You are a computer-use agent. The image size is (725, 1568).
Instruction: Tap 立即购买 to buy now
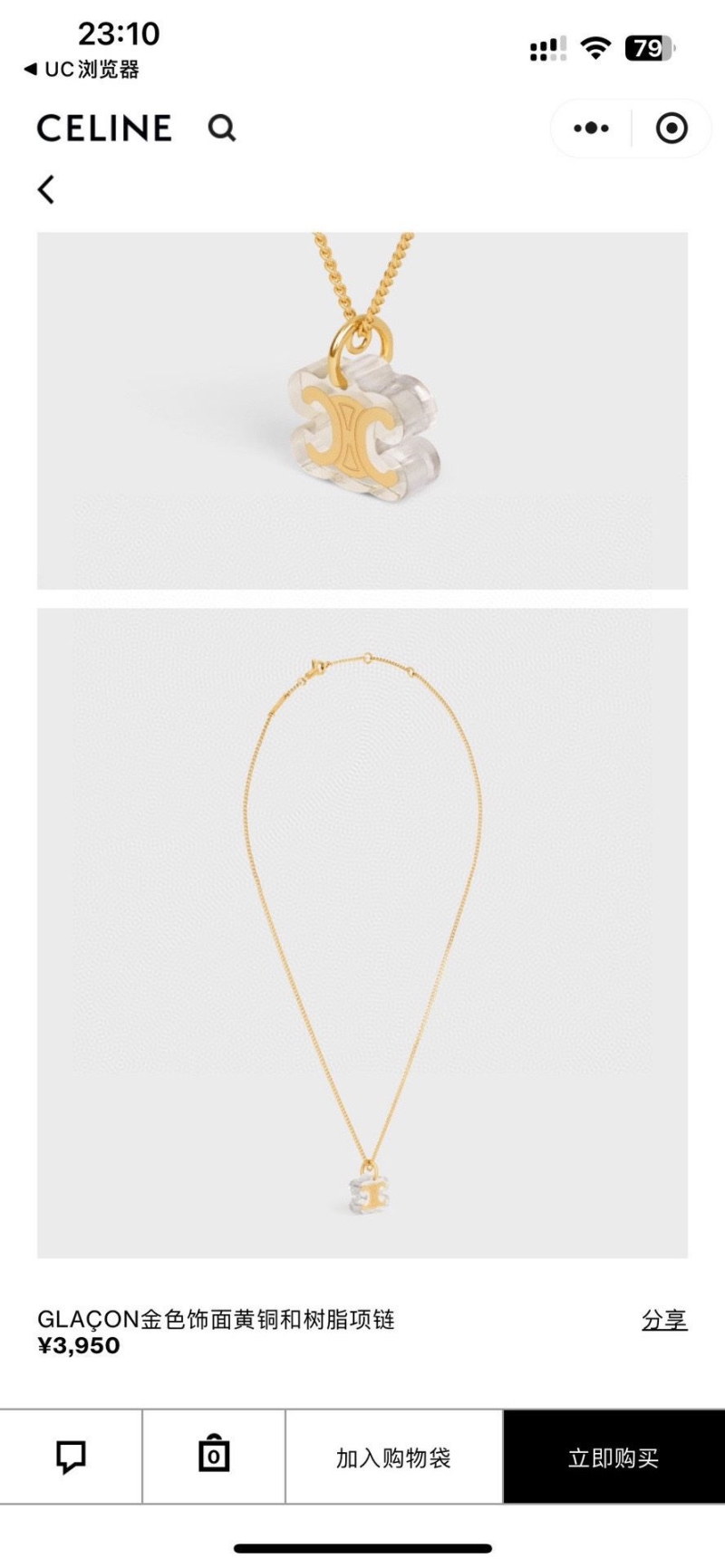(x=614, y=1457)
